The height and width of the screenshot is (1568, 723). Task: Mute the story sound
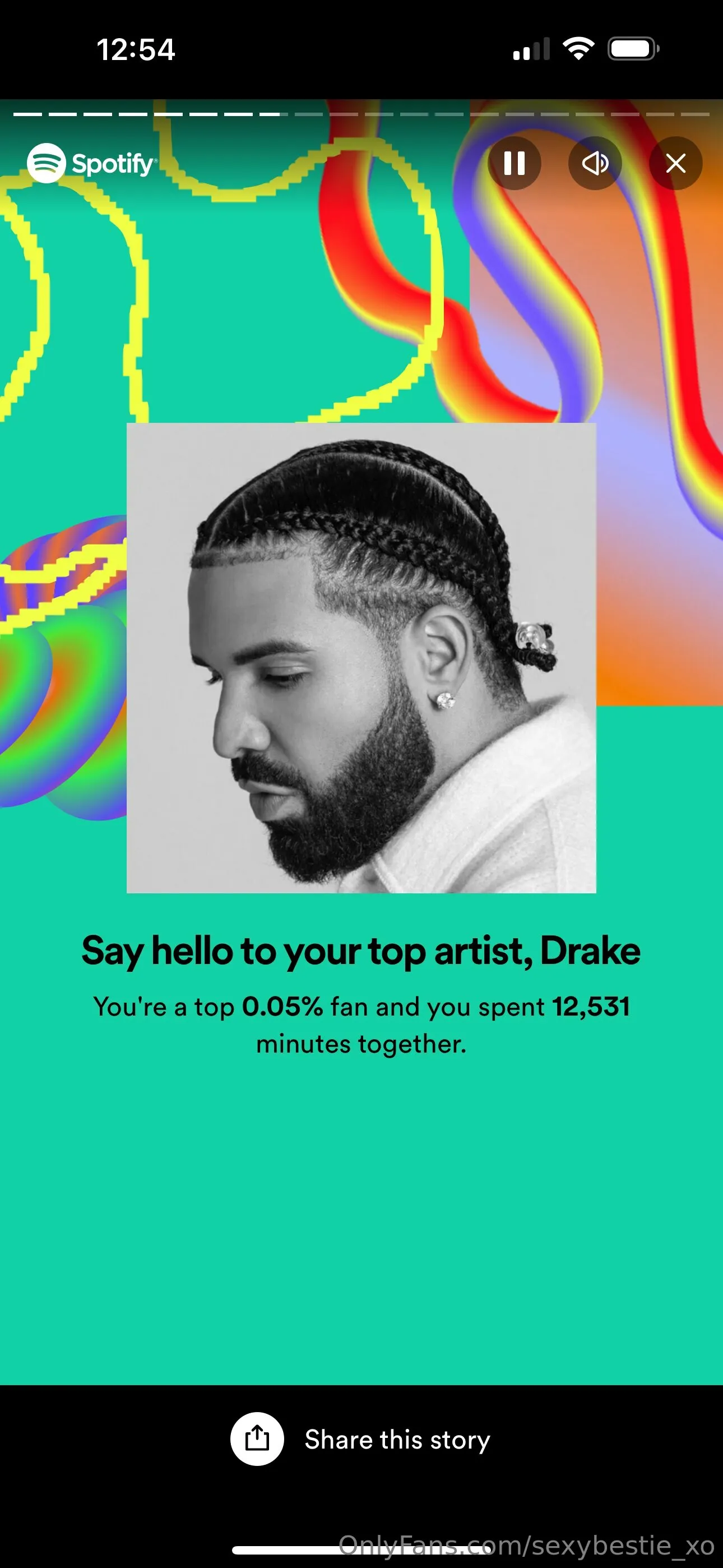click(x=595, y=163)
